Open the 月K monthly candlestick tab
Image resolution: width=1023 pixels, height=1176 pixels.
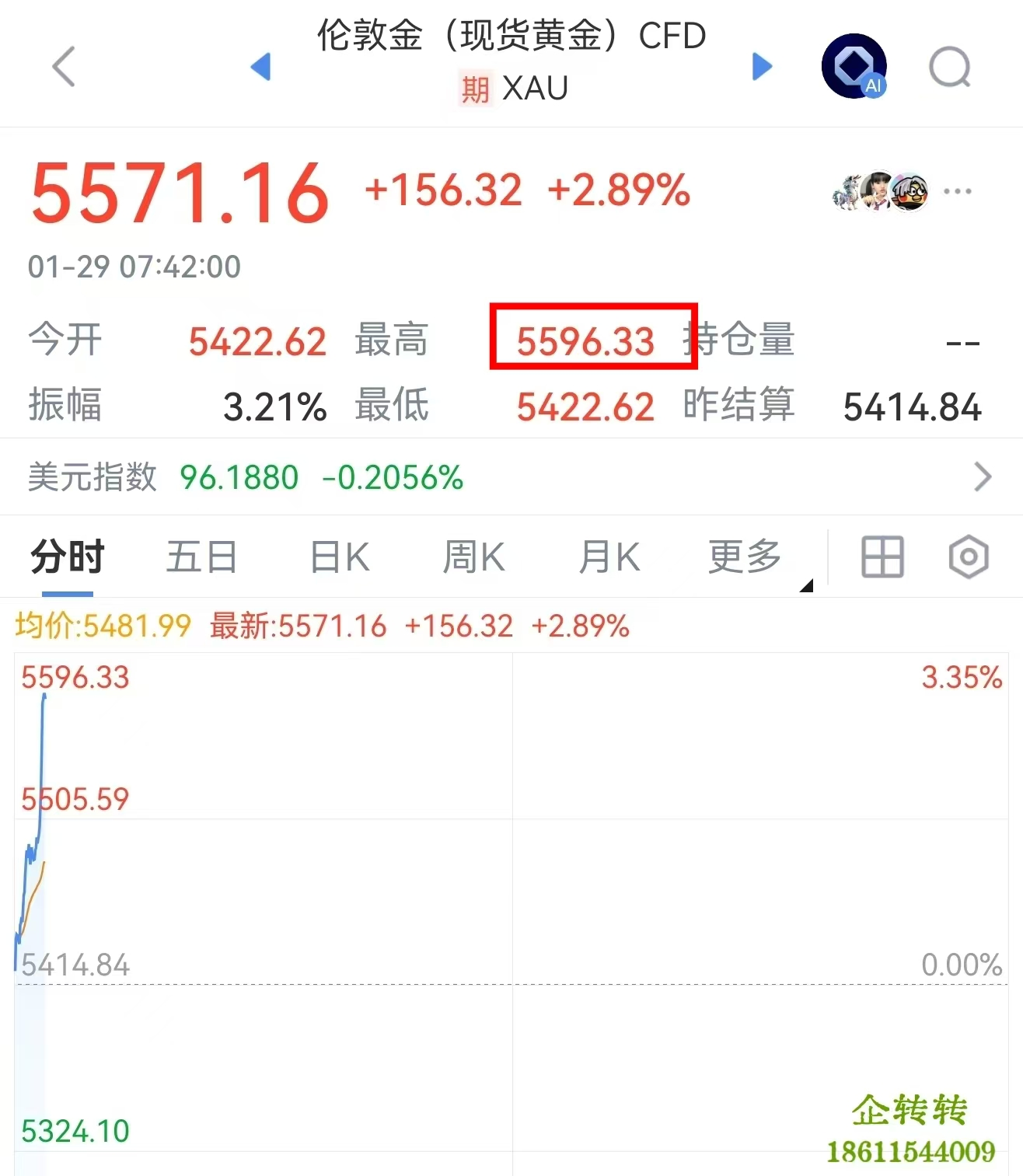point(609,557)
